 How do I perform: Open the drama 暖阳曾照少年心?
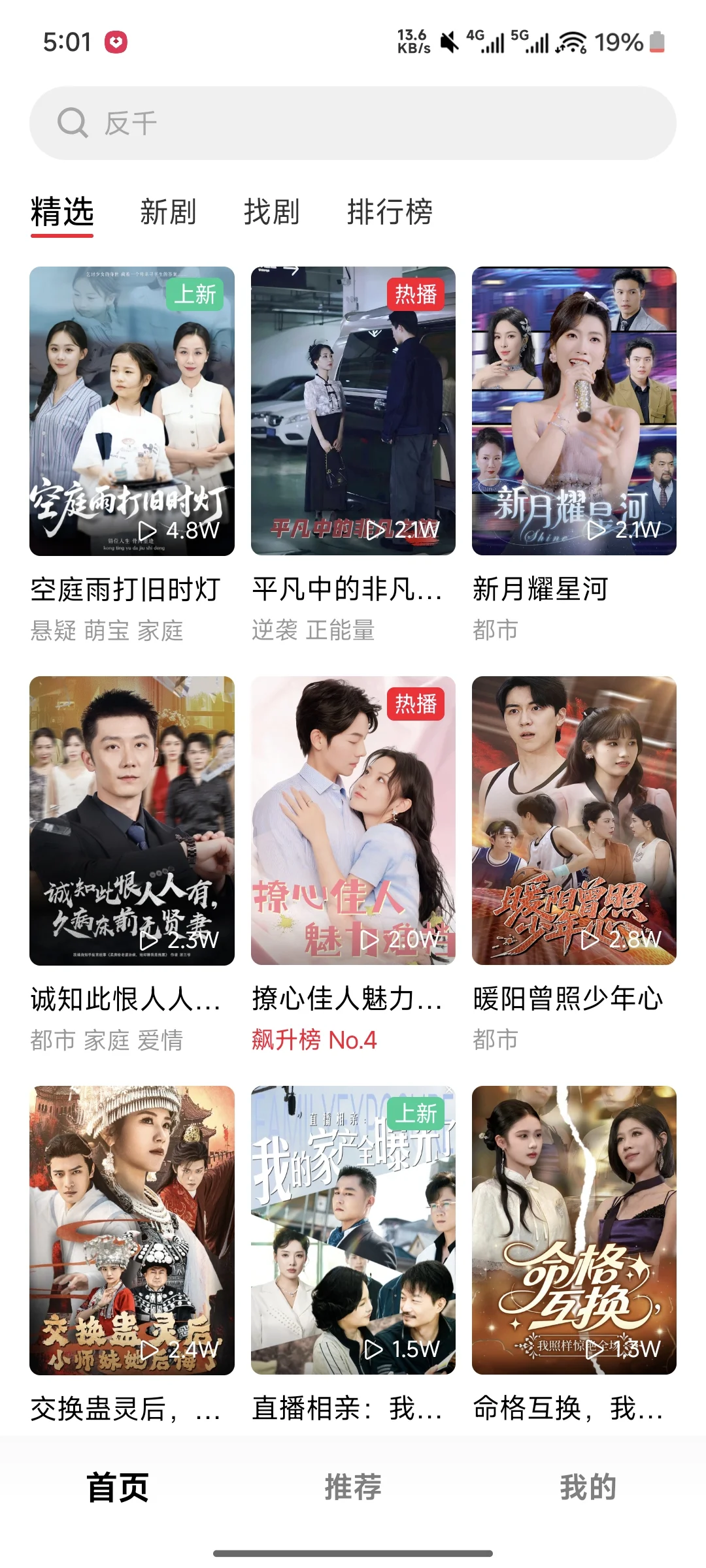coord(574,821)
